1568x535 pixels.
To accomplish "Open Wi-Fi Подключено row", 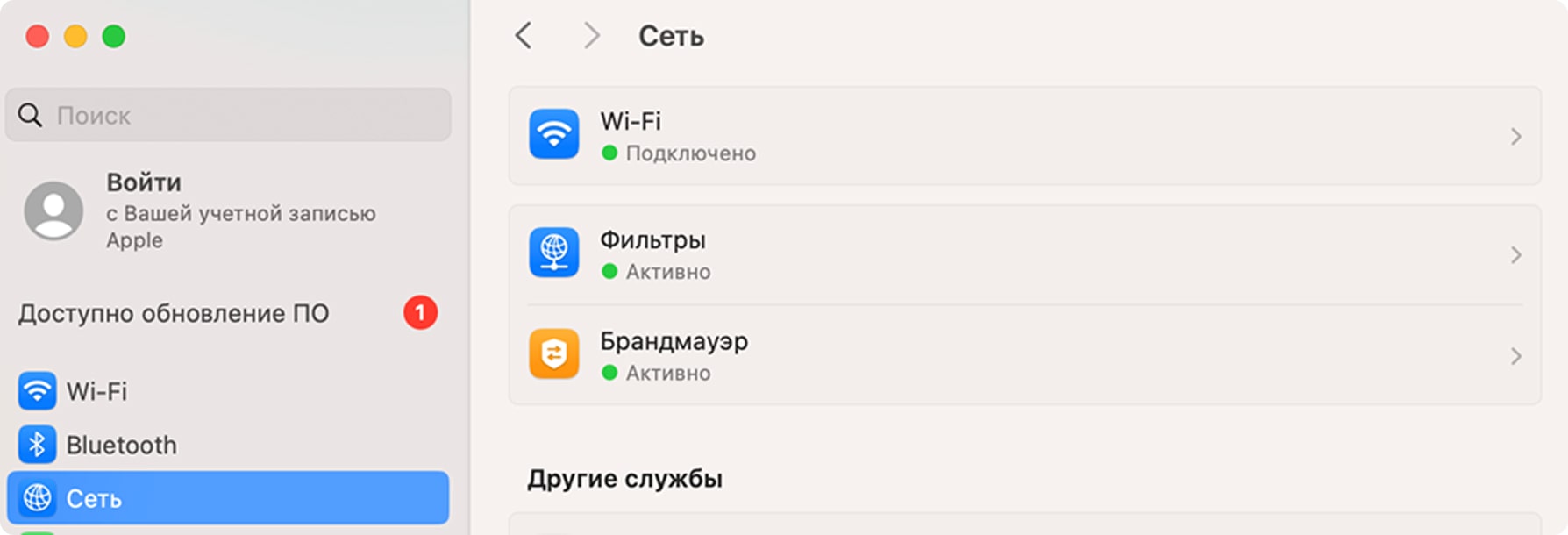I will [x=1024, y=136].
